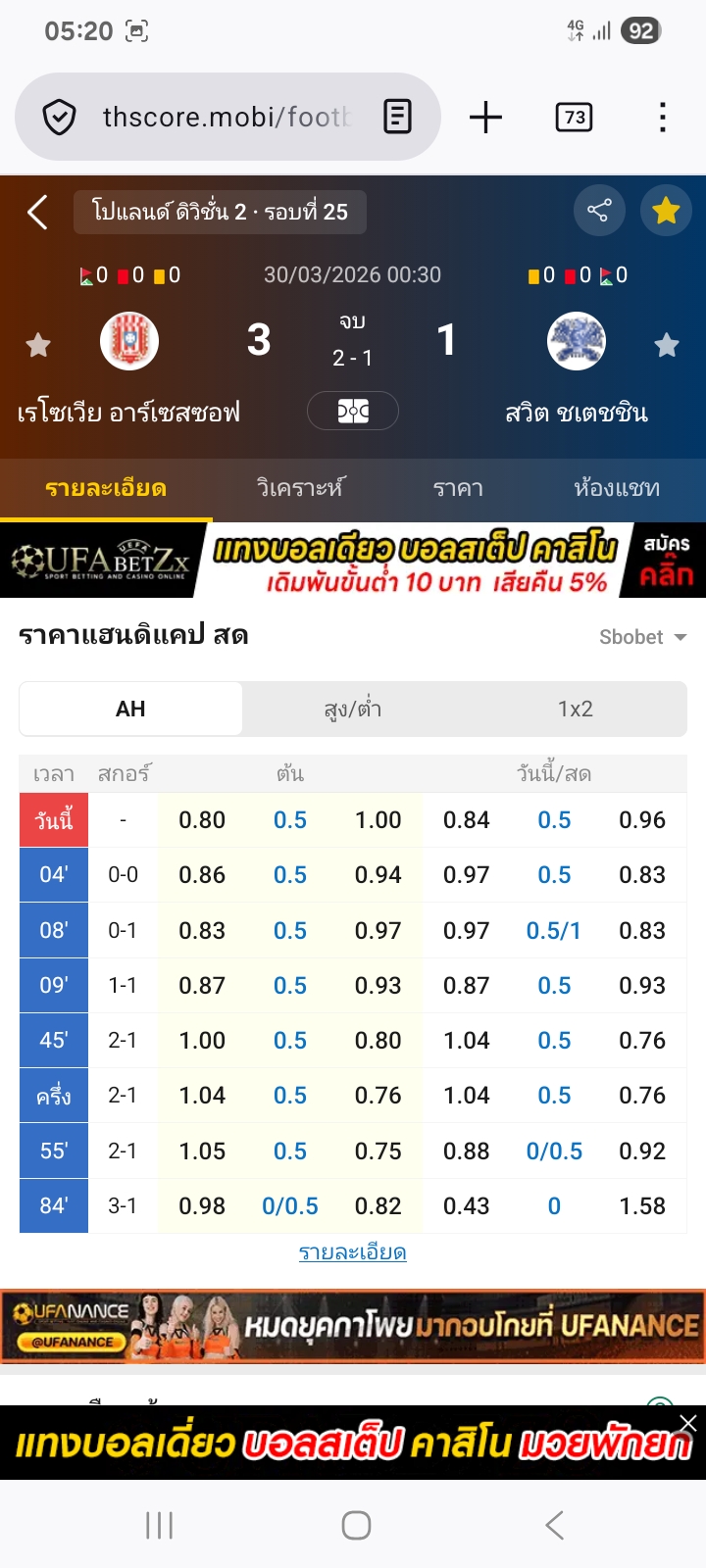This screenshot has width=706, height=1568.
Task: Open the pitch view button under the score
Action: pyautogui.click(x=353, y=411)
